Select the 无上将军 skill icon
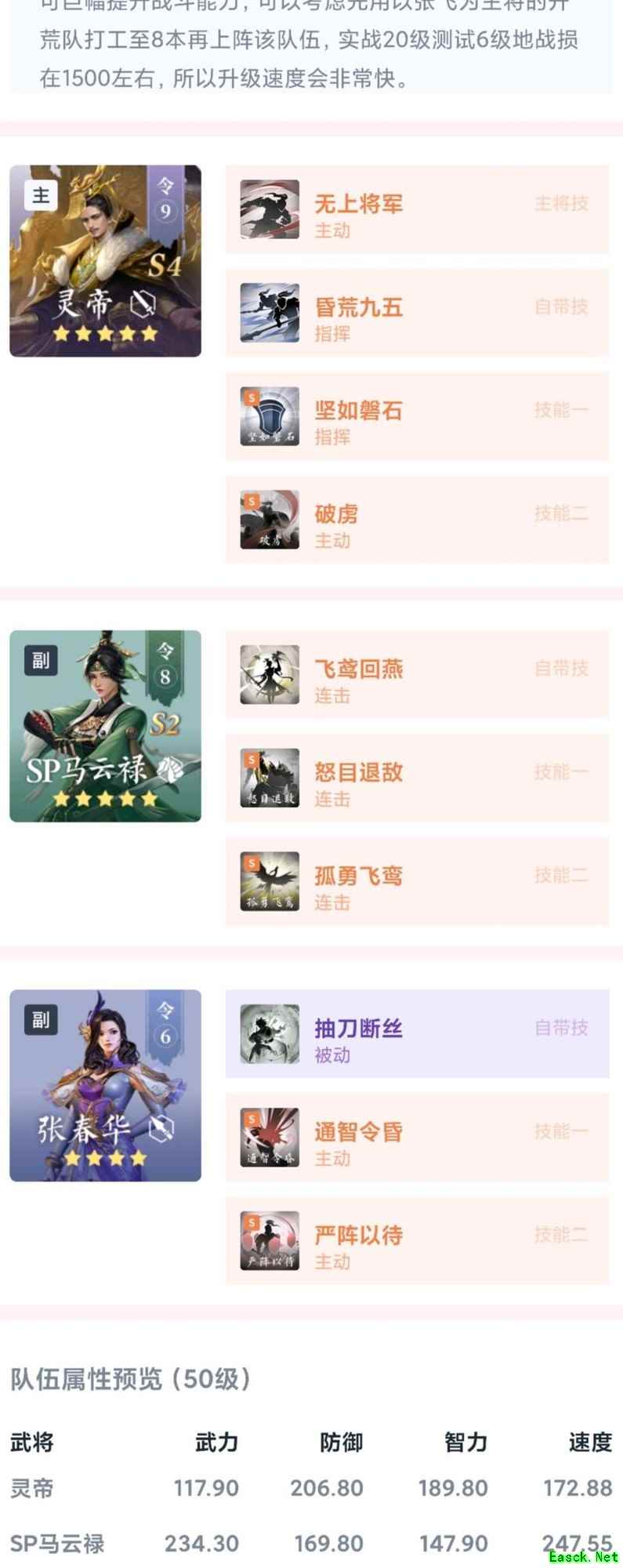The image size is (623, 1568). (x=269, y=209)
